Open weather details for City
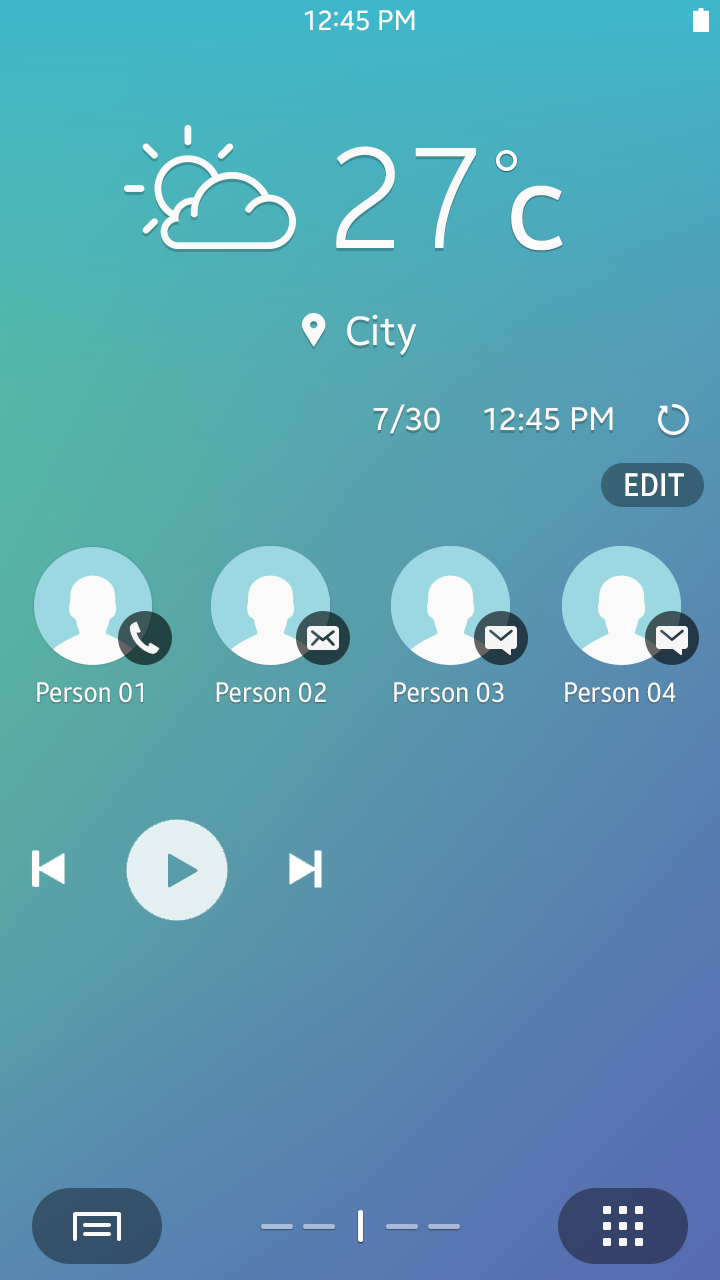 [360, 332]
